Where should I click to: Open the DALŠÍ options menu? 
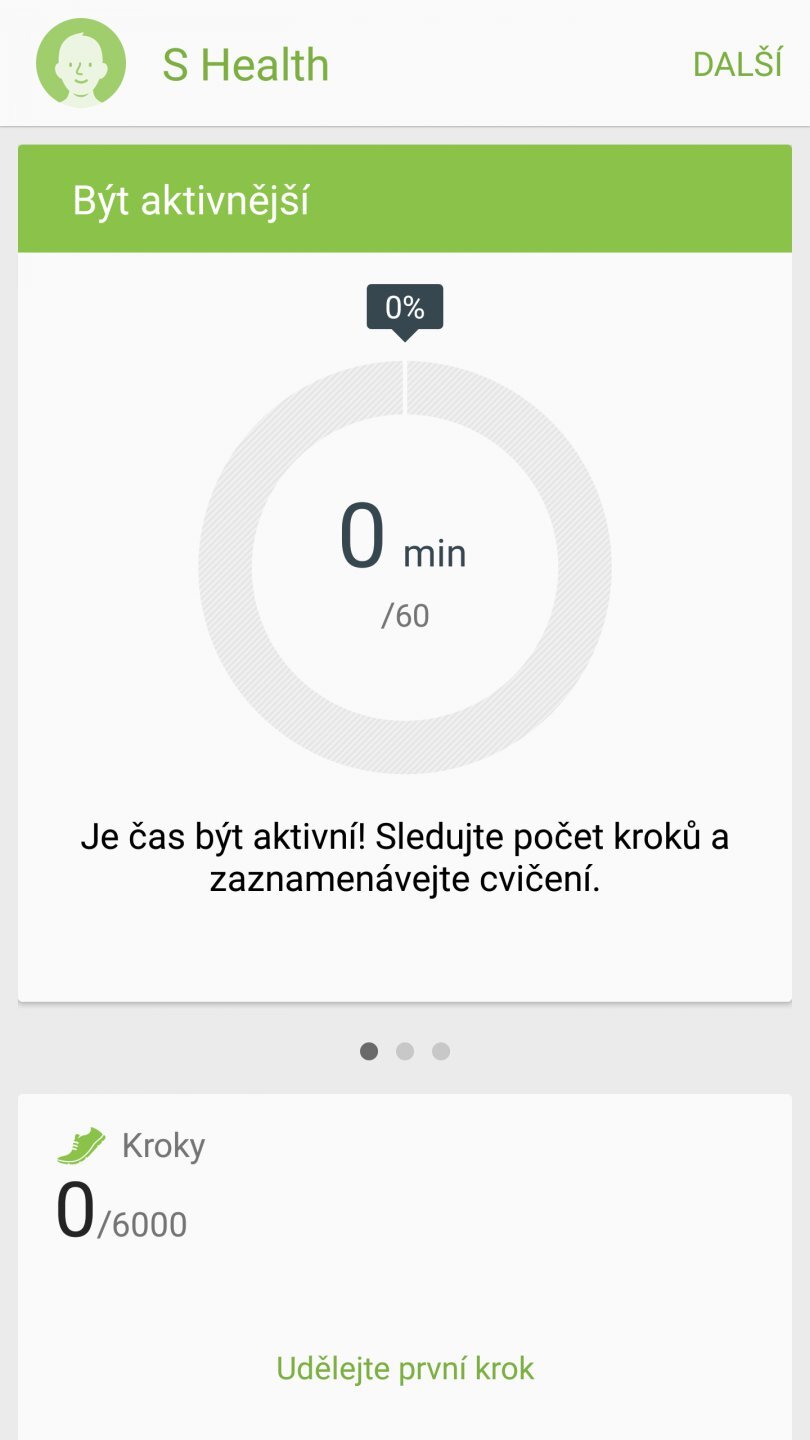pos(737,62)
